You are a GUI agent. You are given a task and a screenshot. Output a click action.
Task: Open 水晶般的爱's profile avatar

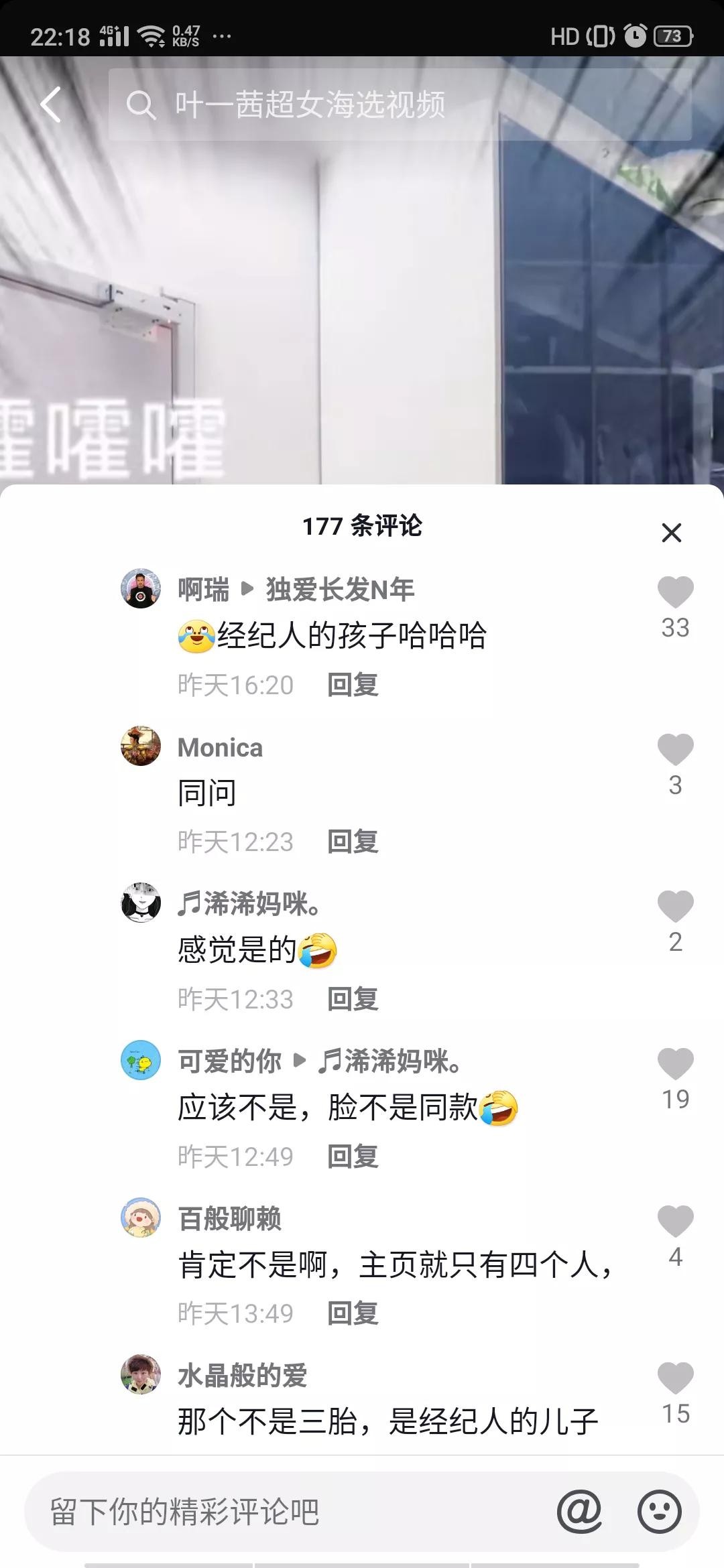pos(141,1374)
